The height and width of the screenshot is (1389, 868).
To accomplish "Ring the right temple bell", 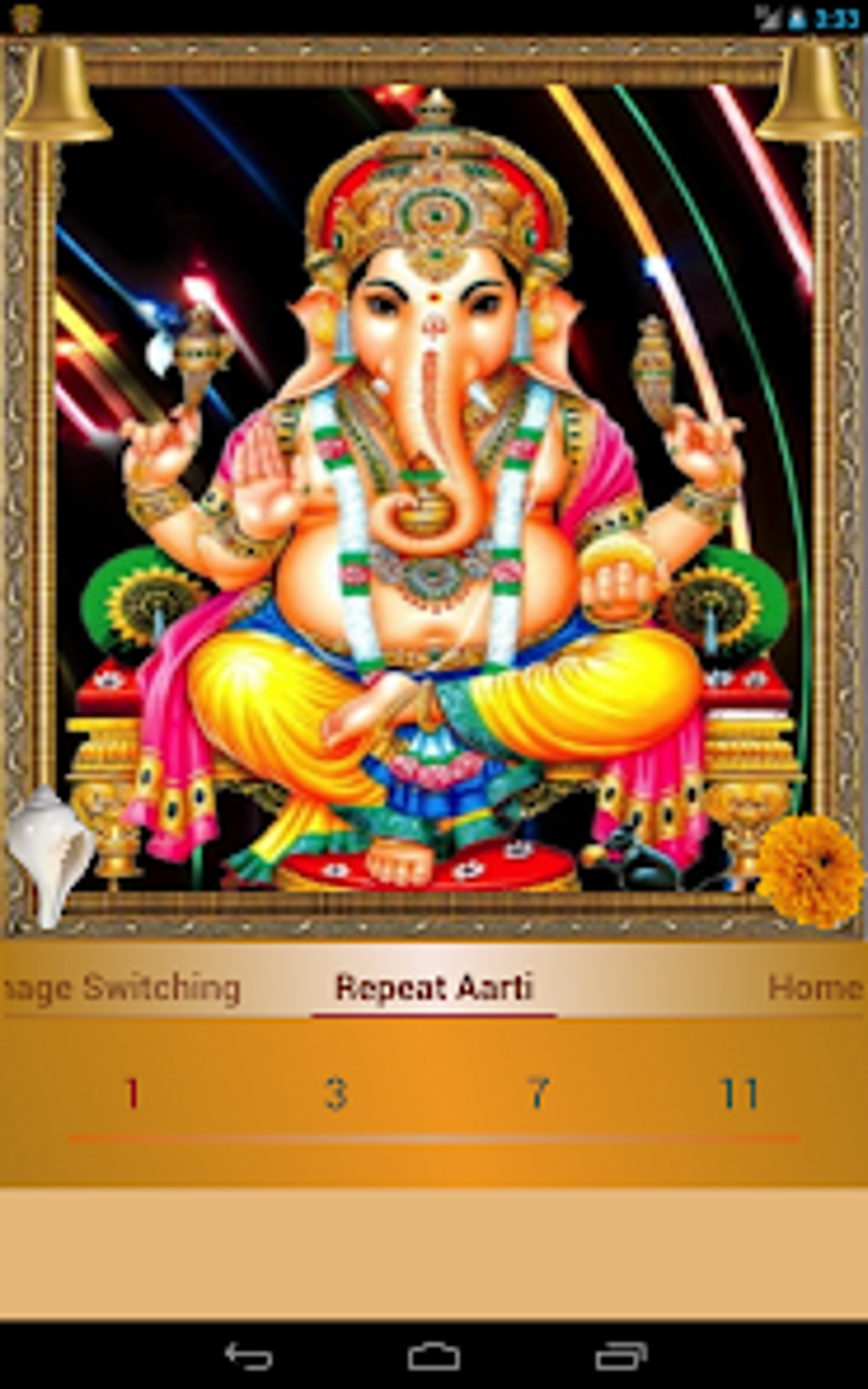I will 809,92.
